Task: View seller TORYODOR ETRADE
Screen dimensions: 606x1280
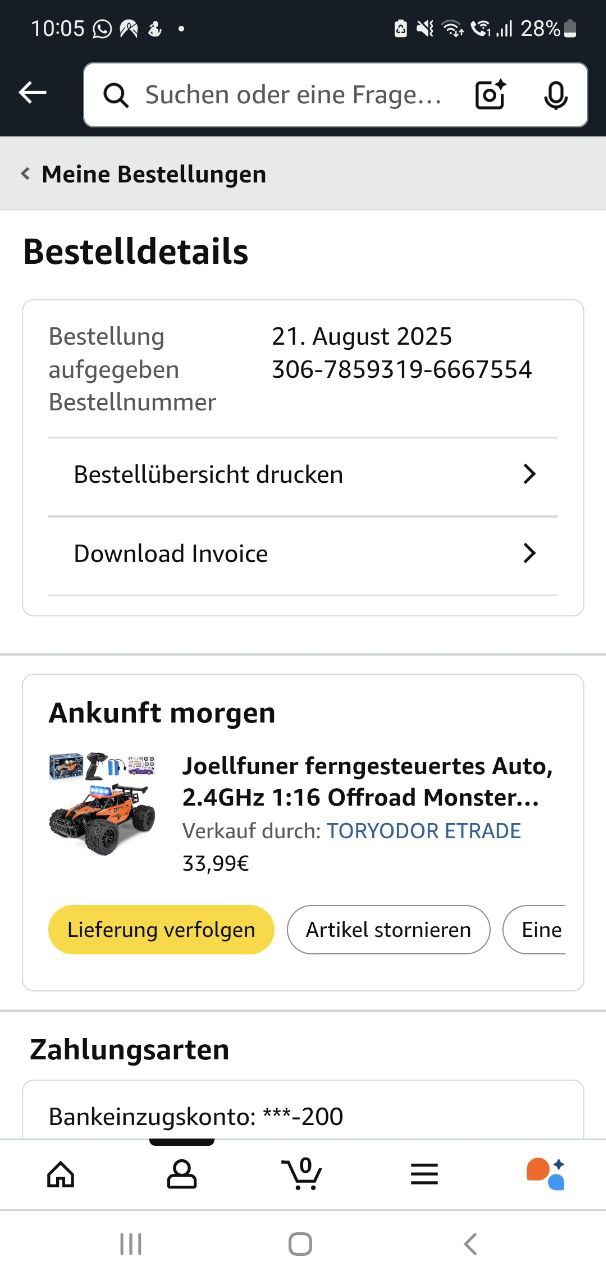Action: click(x=423, y=831)
